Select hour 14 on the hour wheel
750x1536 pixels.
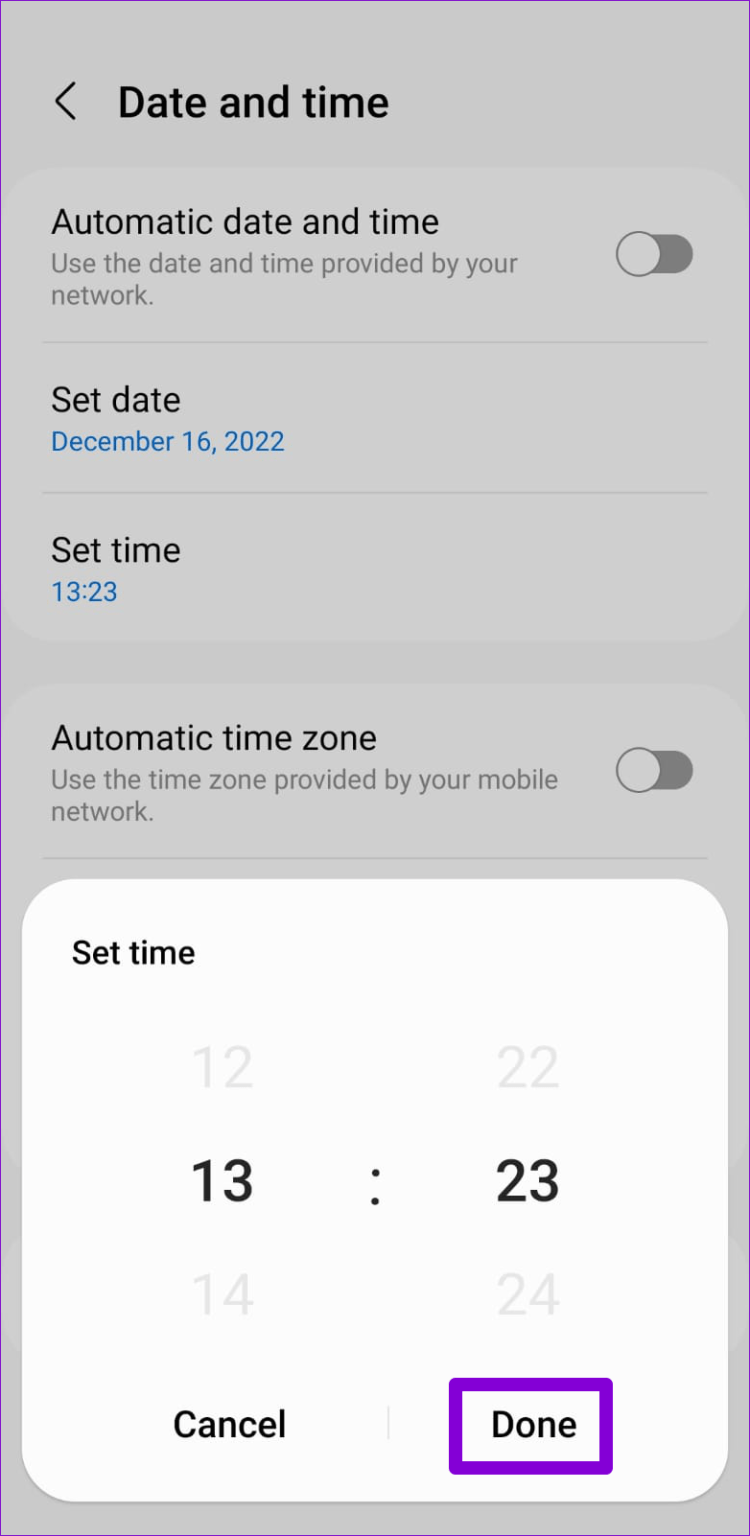222,1292
